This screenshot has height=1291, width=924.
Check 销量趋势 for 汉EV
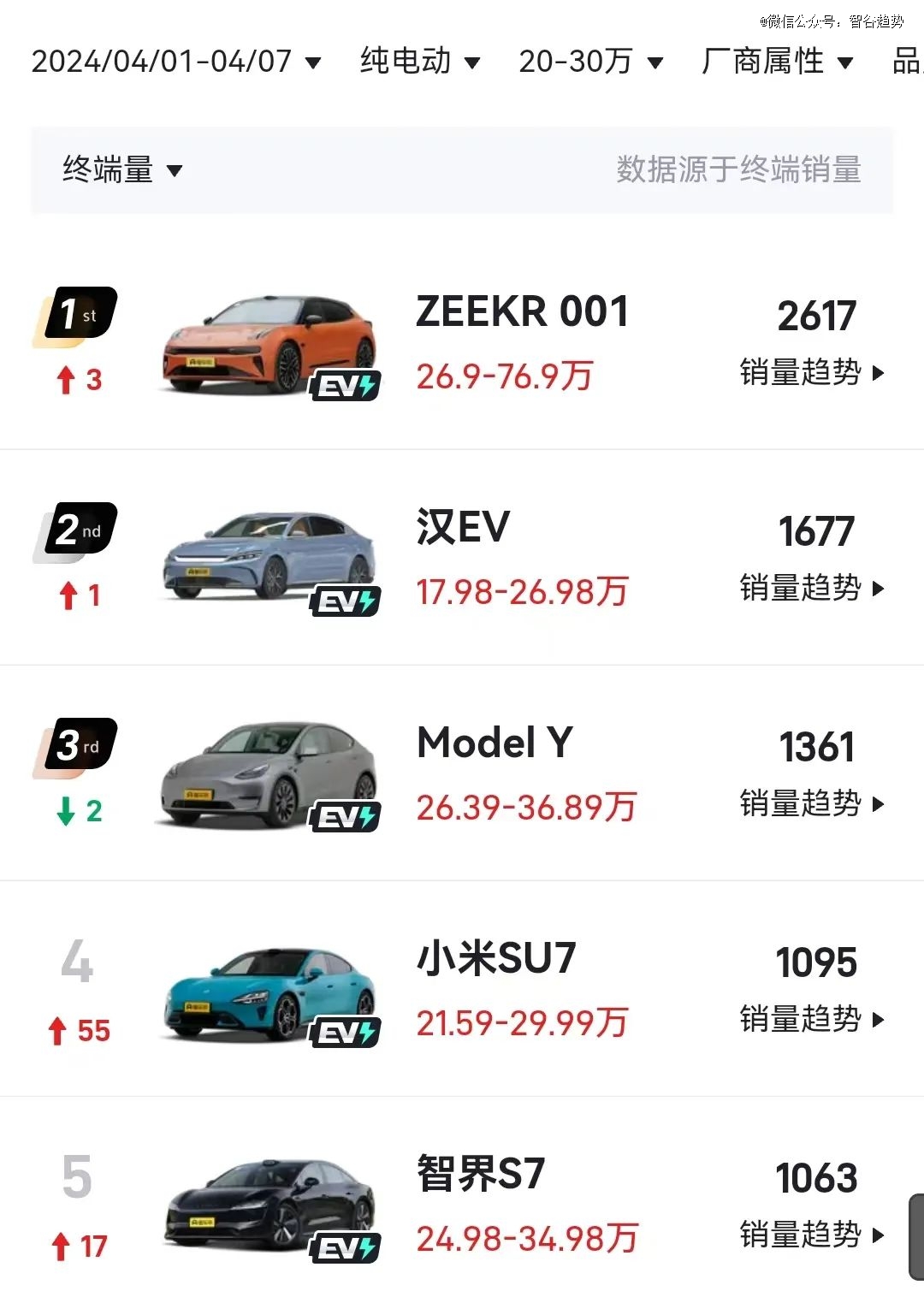click(x=811, y=589)
